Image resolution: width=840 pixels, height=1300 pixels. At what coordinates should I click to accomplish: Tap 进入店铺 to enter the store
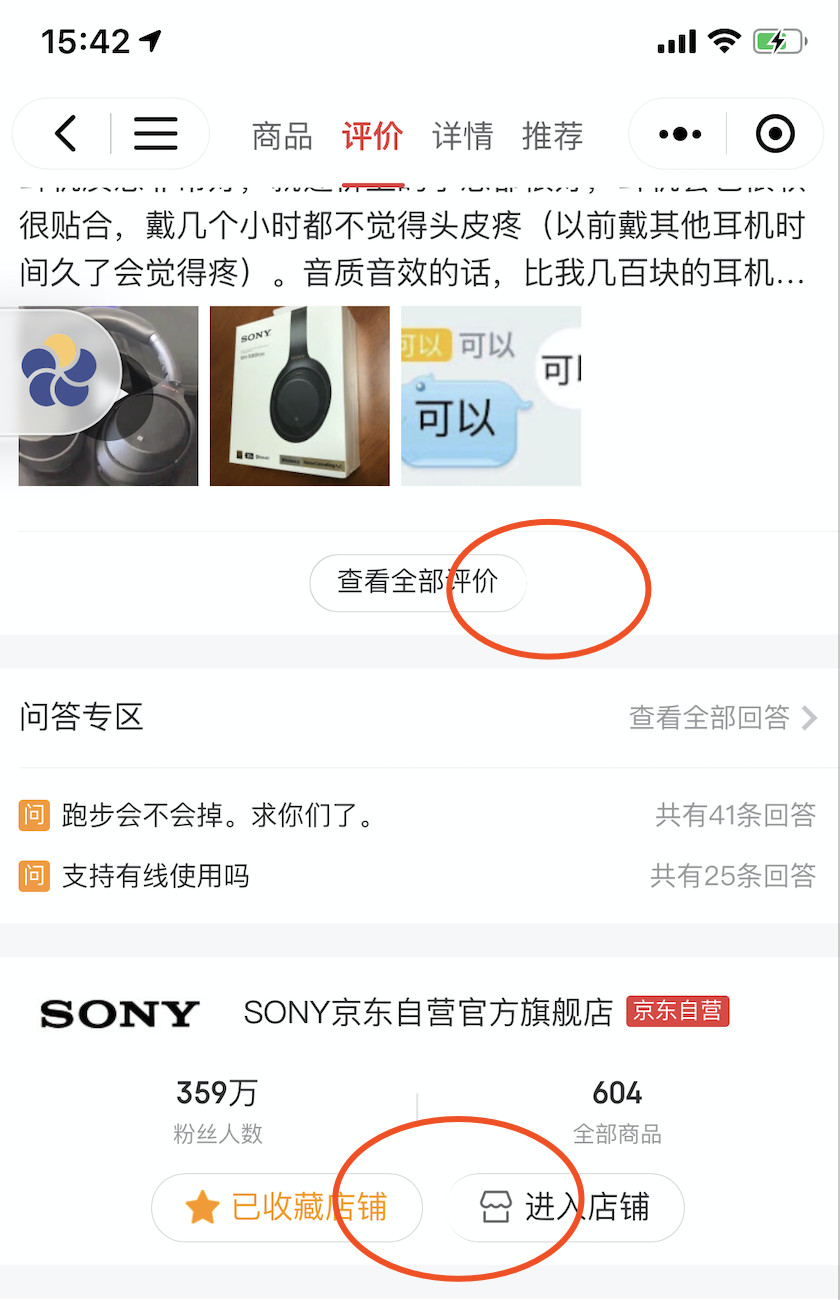[x=565, y=1207]
